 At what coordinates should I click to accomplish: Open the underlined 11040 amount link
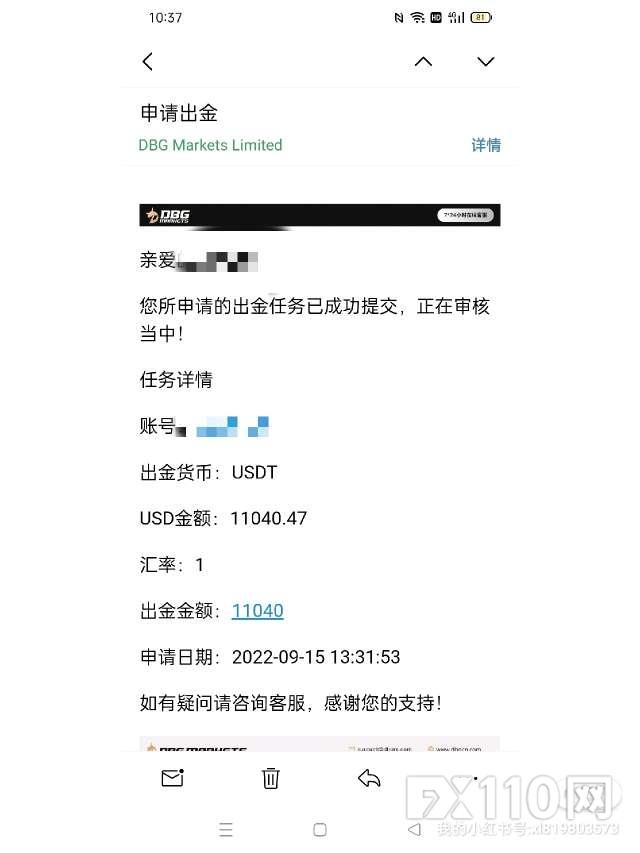pyautogui.click(x=257, y=611)
